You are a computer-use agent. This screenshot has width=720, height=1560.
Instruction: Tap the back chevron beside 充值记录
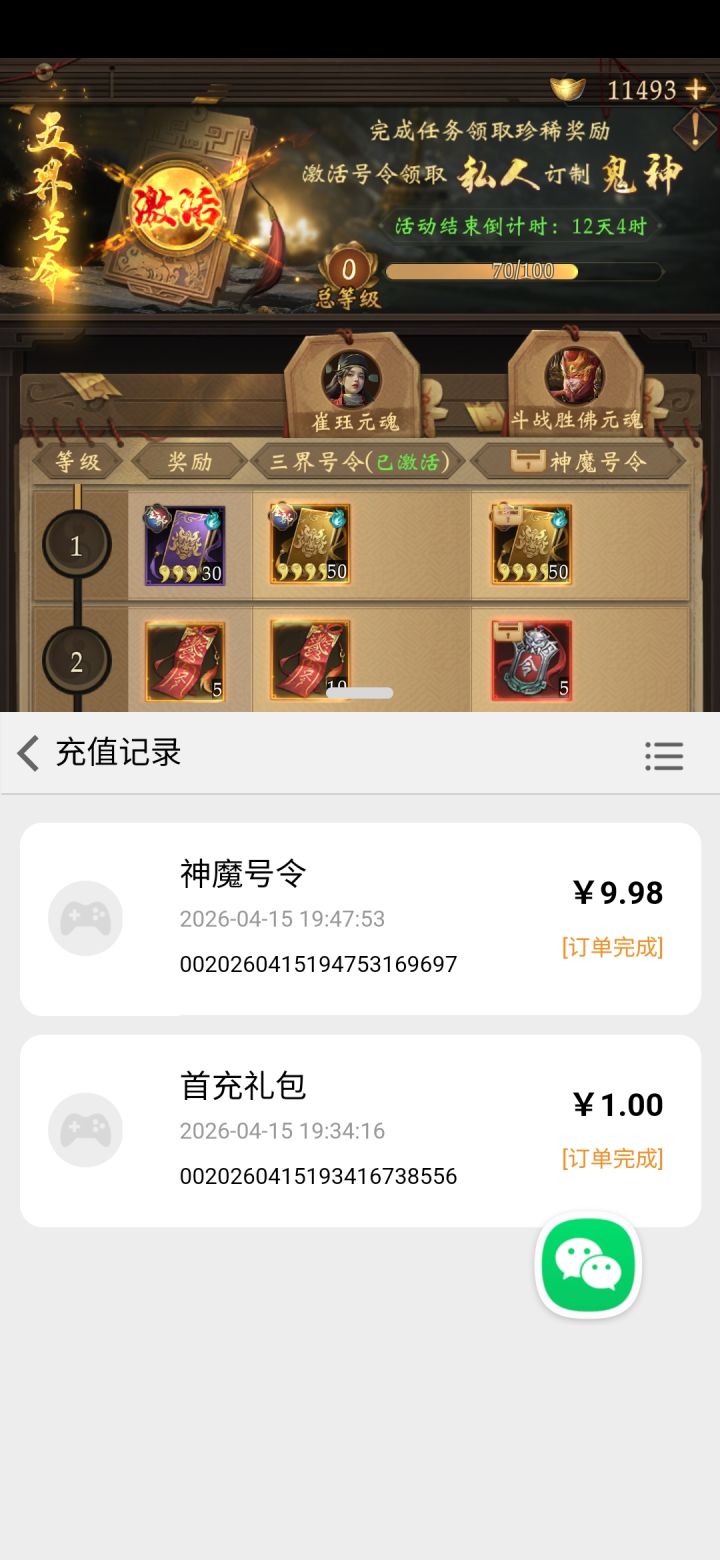tap(26, 754)
